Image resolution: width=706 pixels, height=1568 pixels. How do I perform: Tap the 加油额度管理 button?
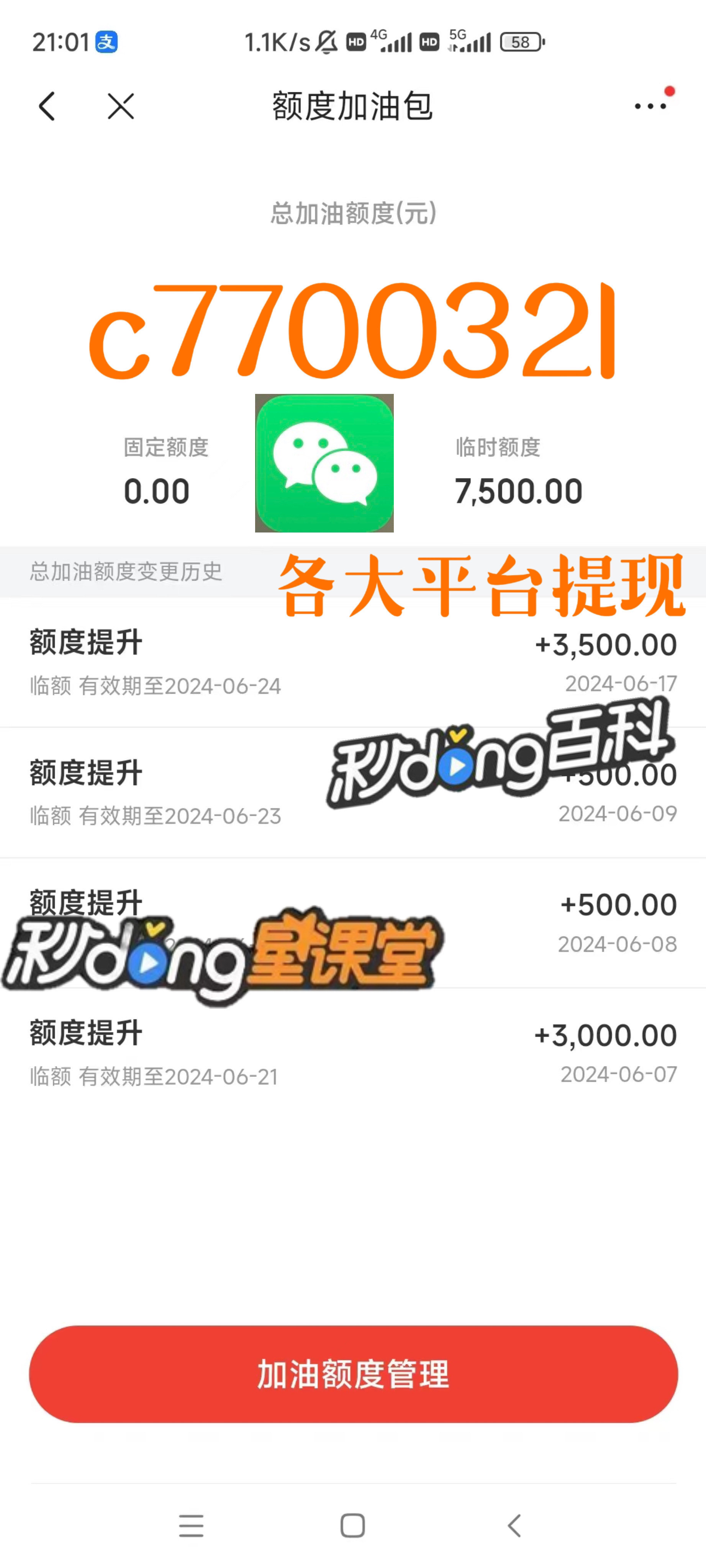353,1373
